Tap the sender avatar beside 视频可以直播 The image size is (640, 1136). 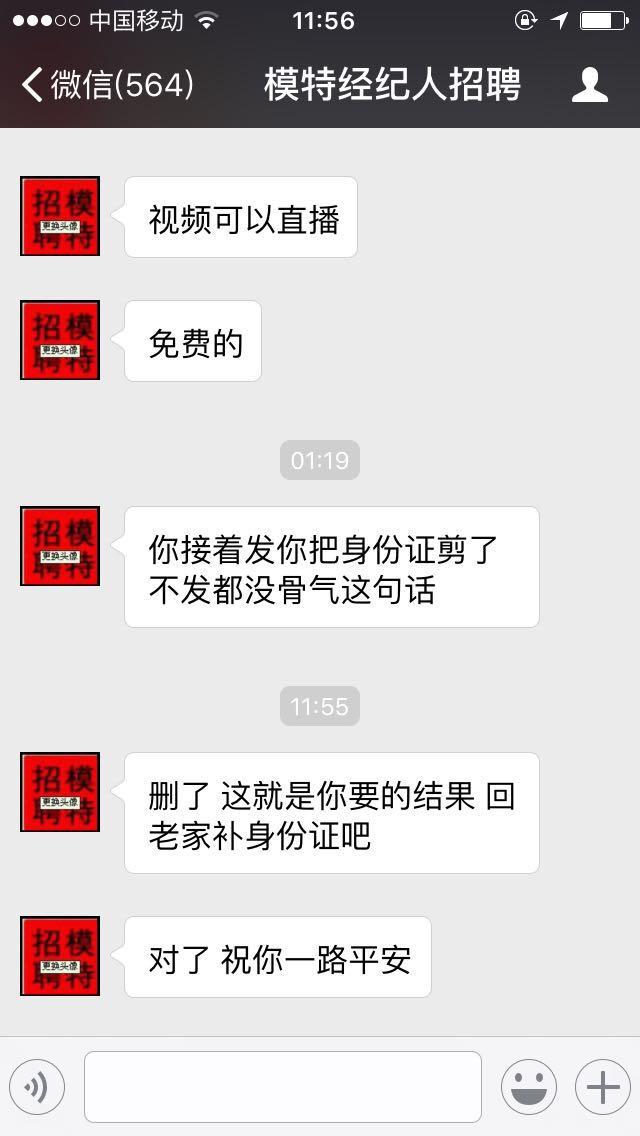(x=60, y=216)
